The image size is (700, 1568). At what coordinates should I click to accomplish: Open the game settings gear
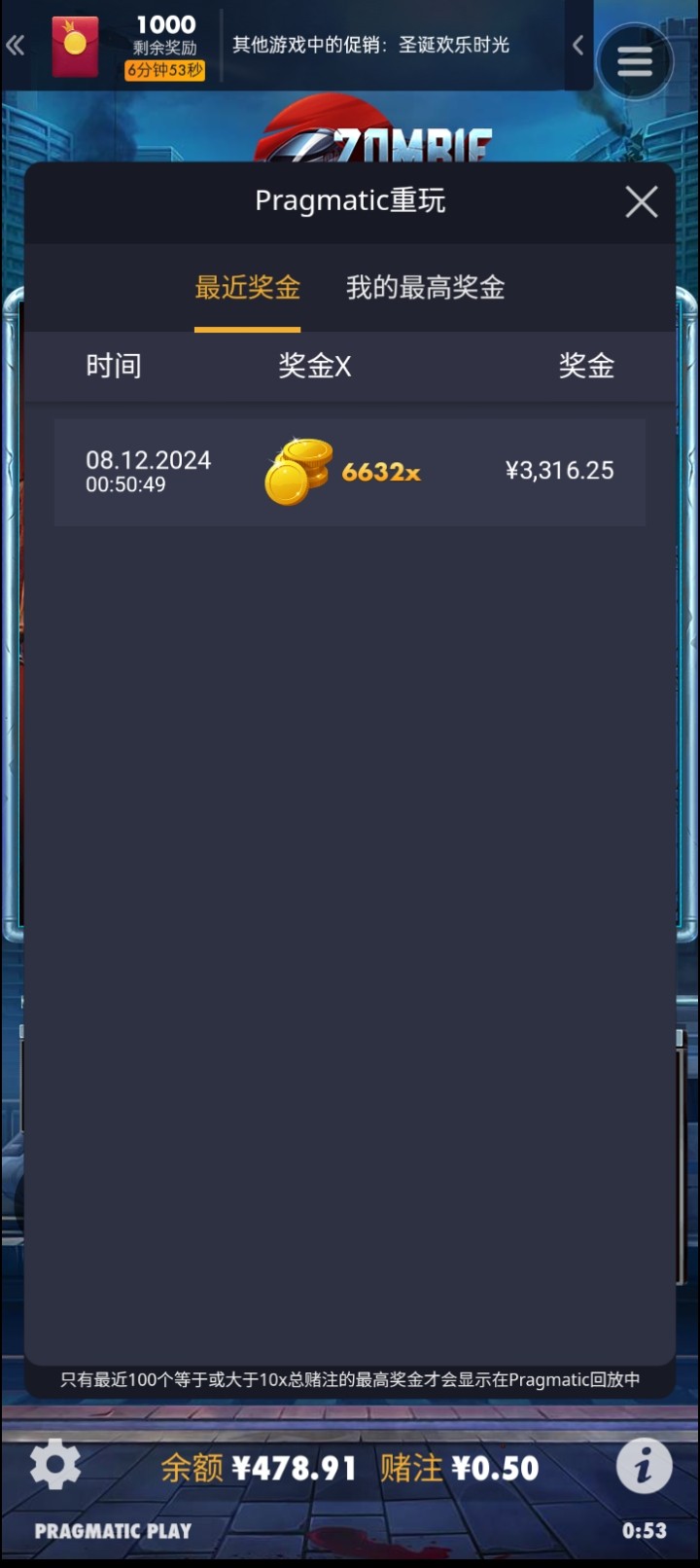point(55,1464)
